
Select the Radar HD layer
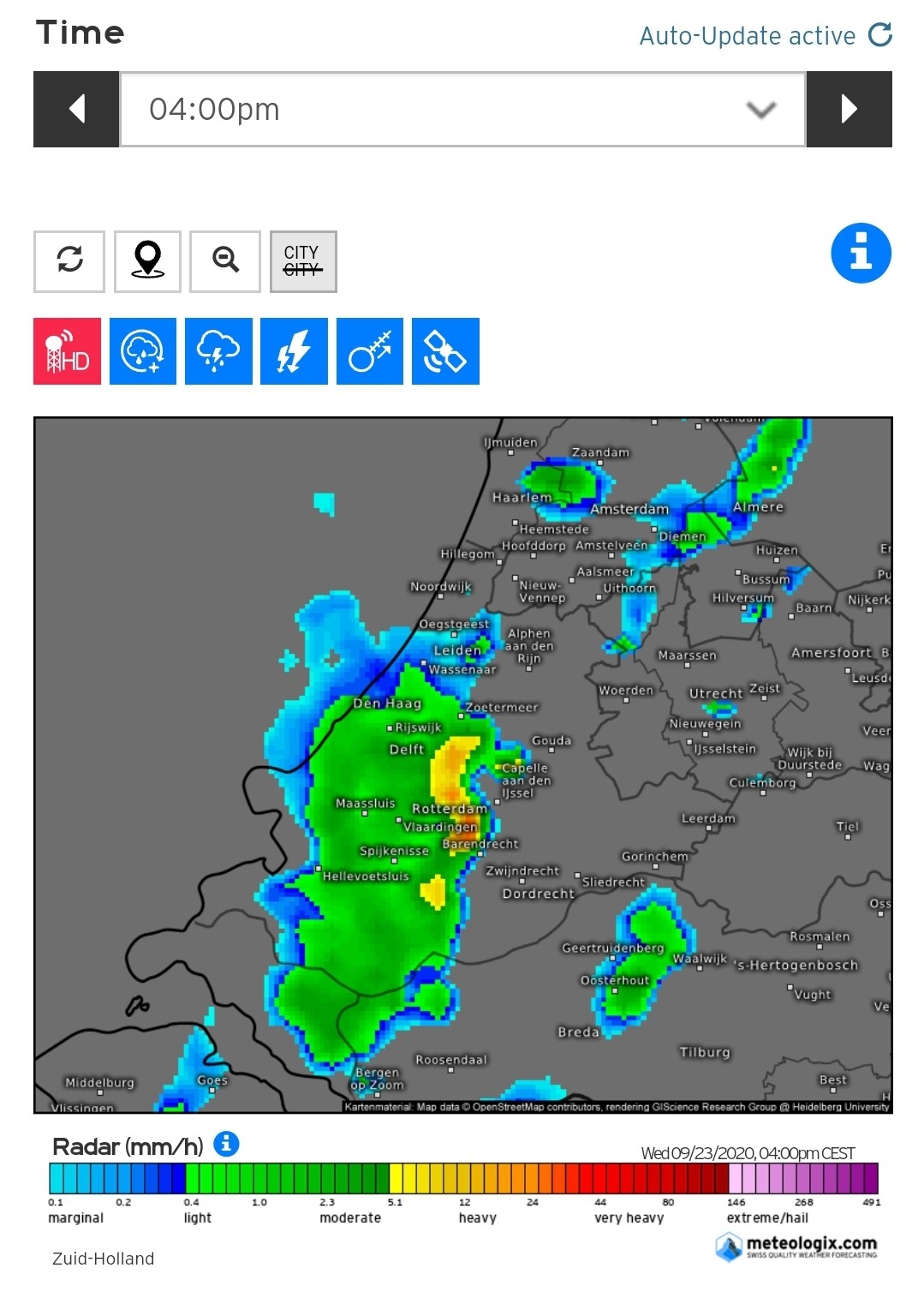click(x=68, y=351)
